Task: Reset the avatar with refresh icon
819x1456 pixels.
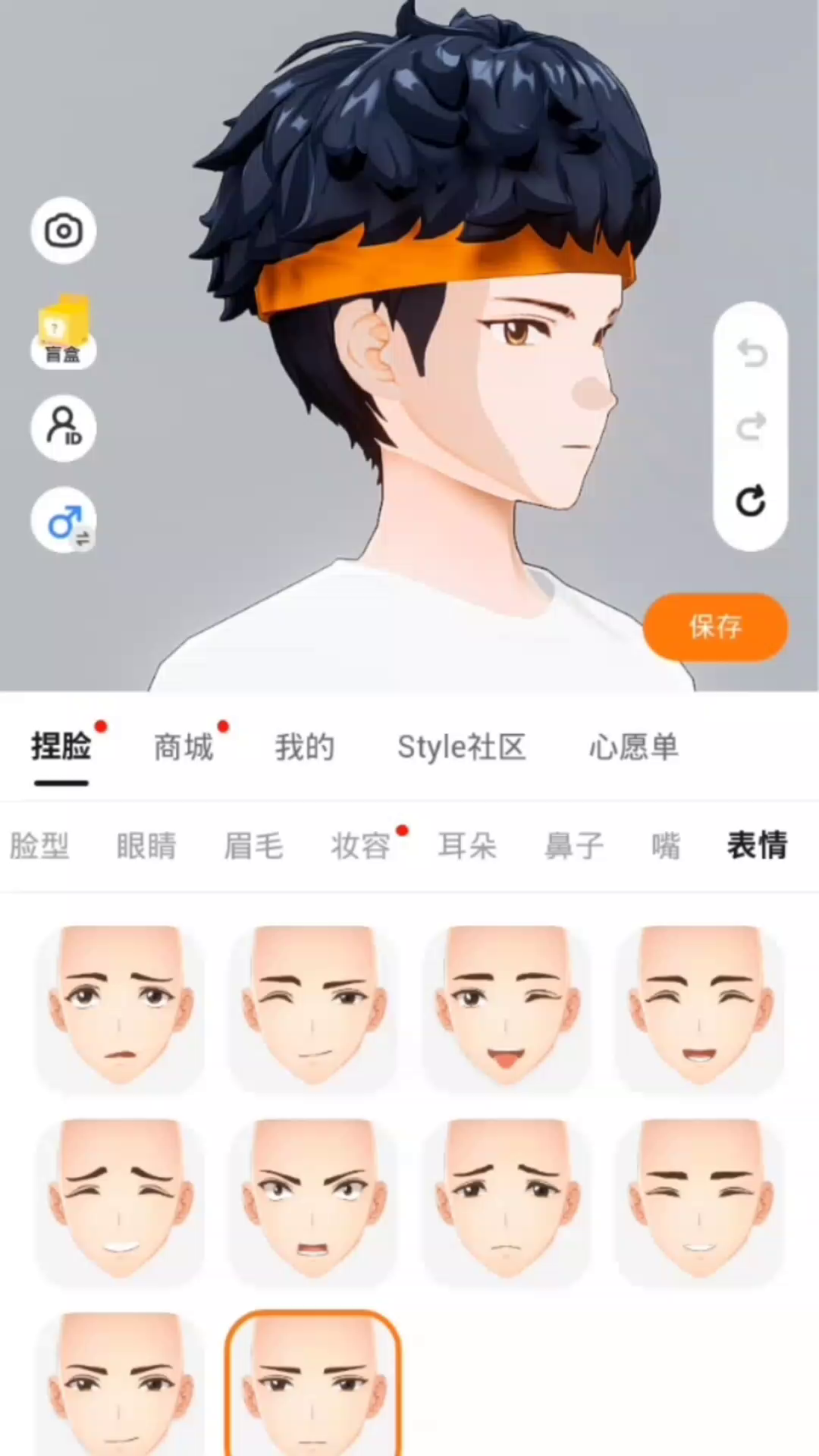Action: pyautogui.click(x=751, y=501)
